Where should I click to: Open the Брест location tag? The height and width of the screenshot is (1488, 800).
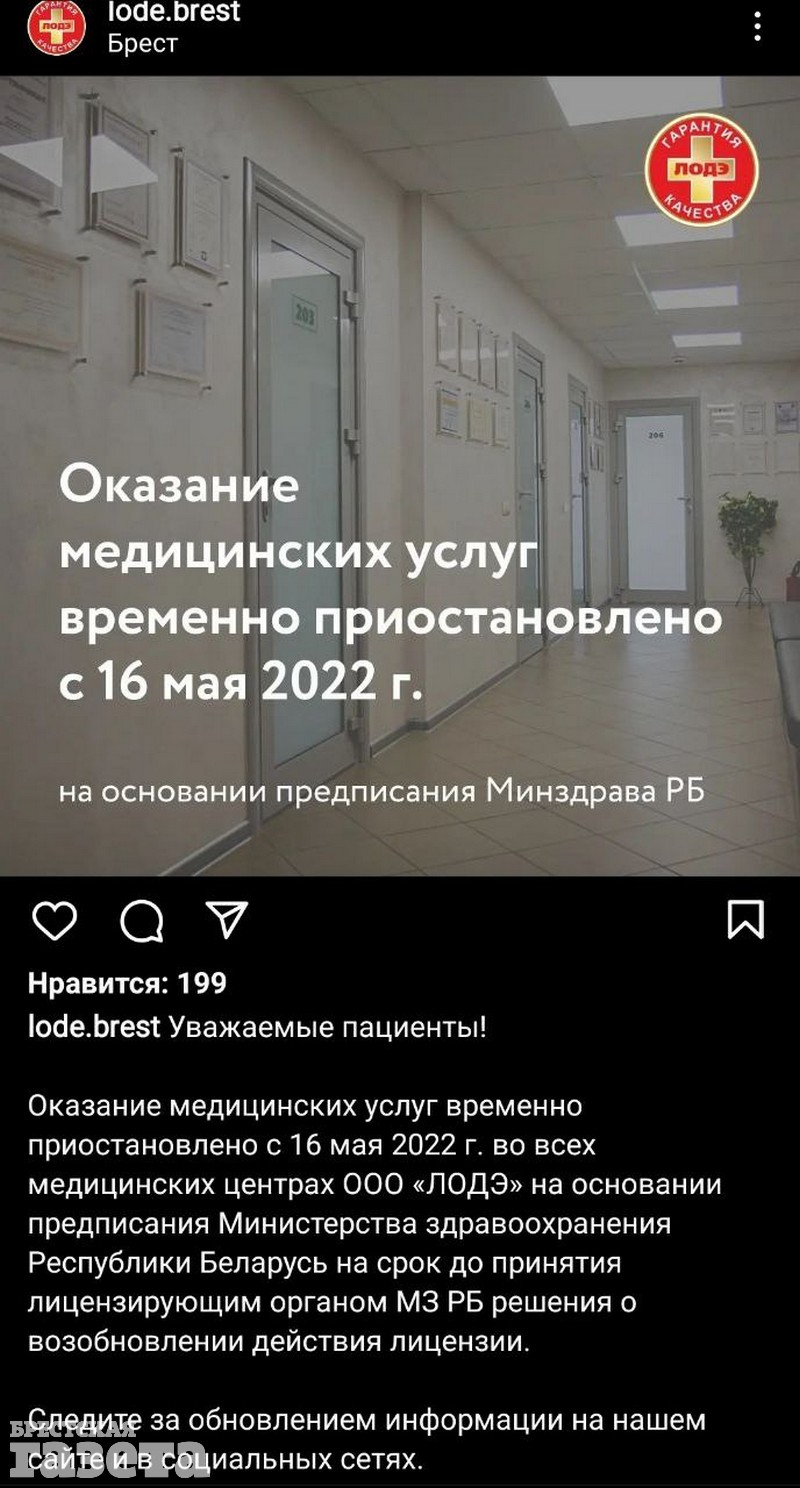(x=142, y=44)
